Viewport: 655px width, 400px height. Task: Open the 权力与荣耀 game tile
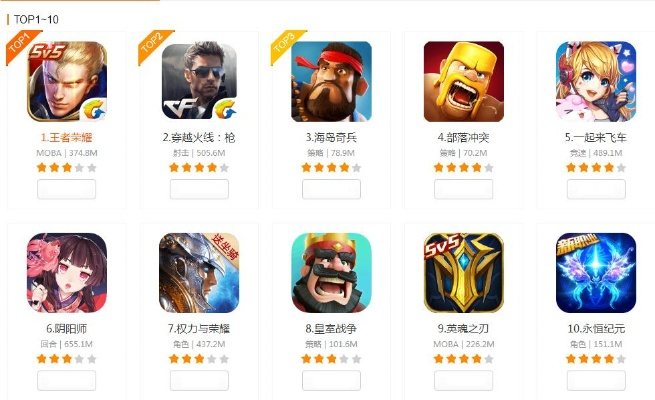(x=200, y=273)
